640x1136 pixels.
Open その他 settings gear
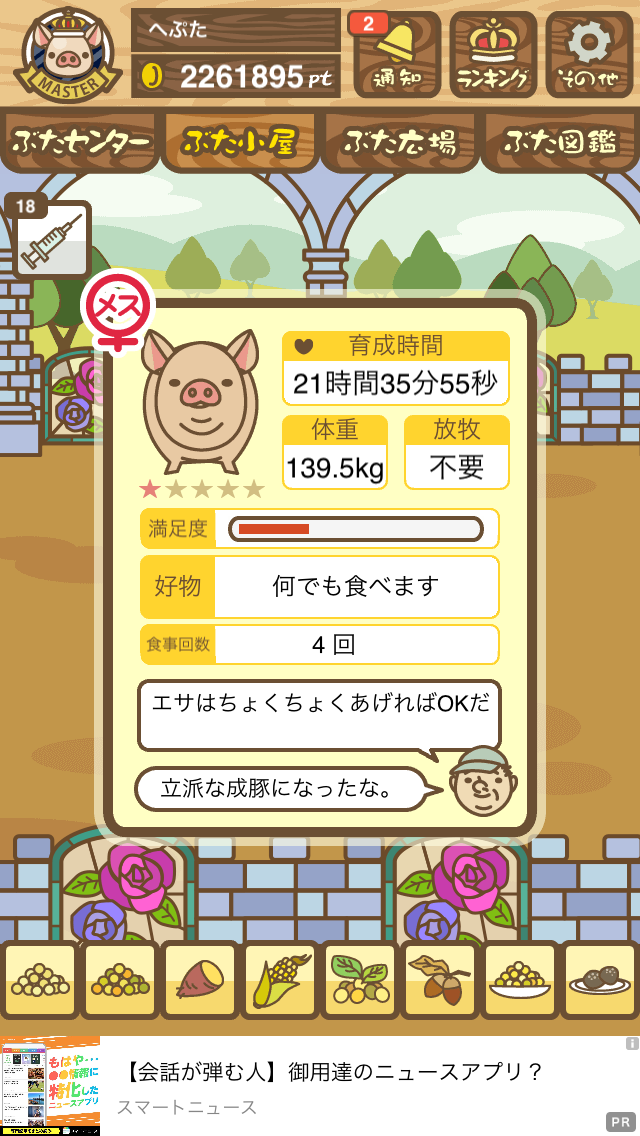coord(589,54)
